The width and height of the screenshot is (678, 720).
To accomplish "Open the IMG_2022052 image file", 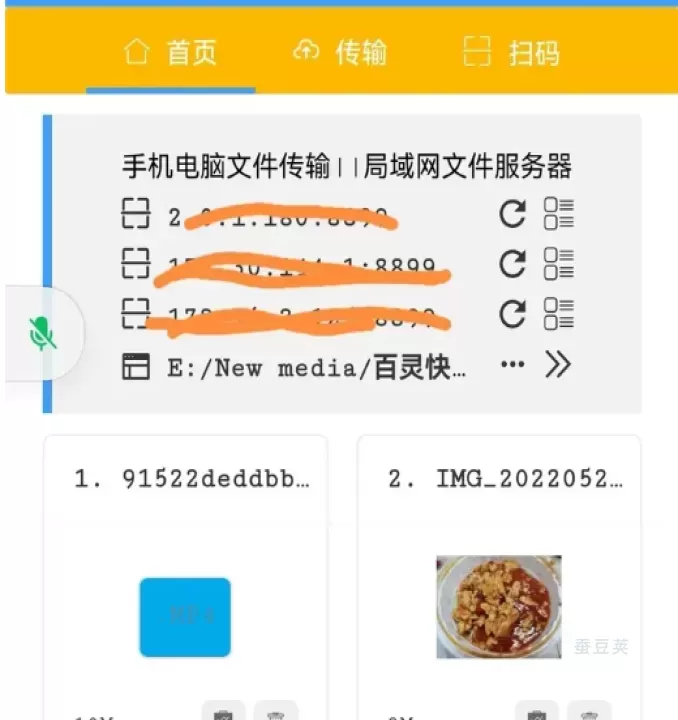I will click(498, 607).
